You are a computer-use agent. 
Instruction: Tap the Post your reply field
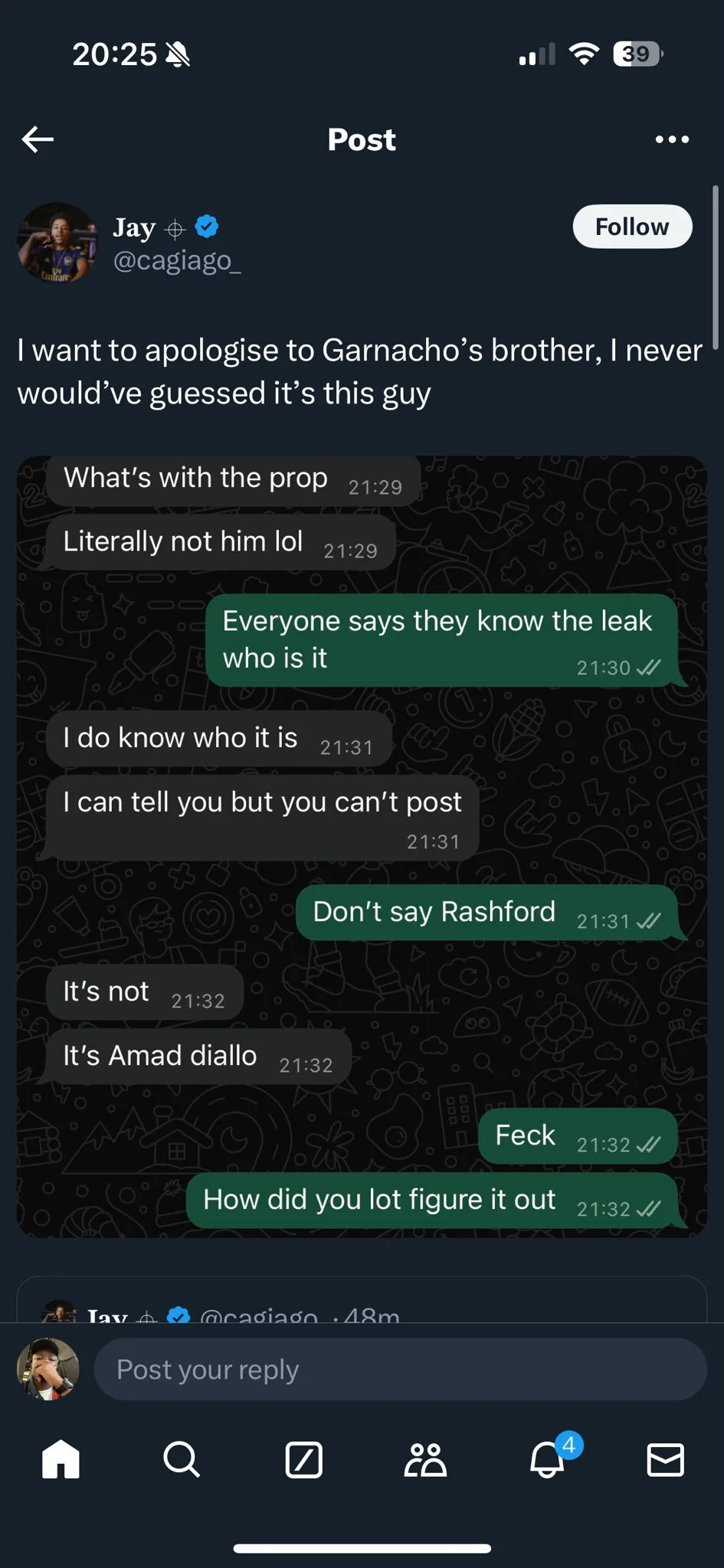(x=400, y=1369)
